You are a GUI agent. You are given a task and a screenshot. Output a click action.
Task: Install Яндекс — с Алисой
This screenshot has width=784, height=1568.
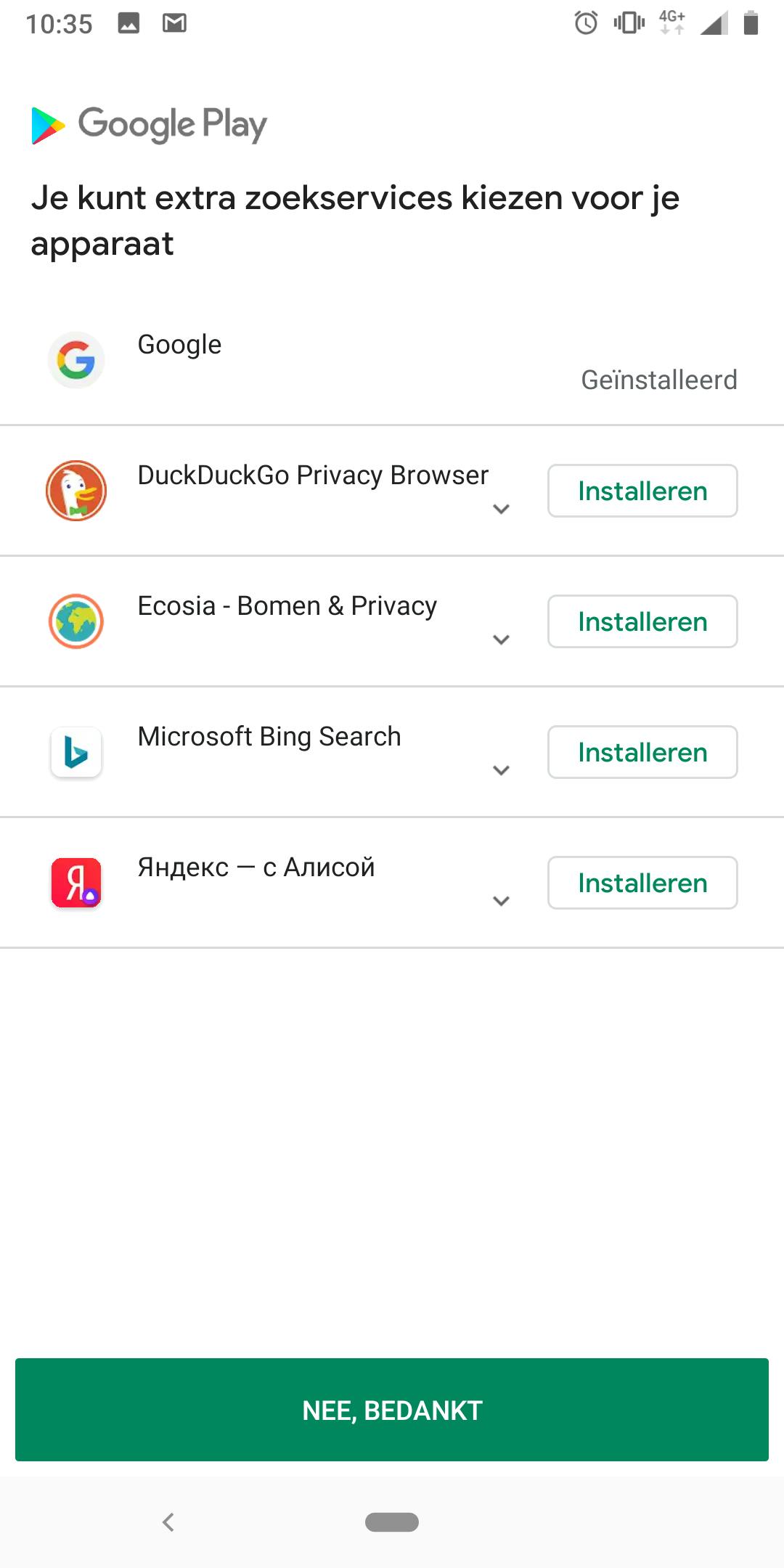coord(642,883)
